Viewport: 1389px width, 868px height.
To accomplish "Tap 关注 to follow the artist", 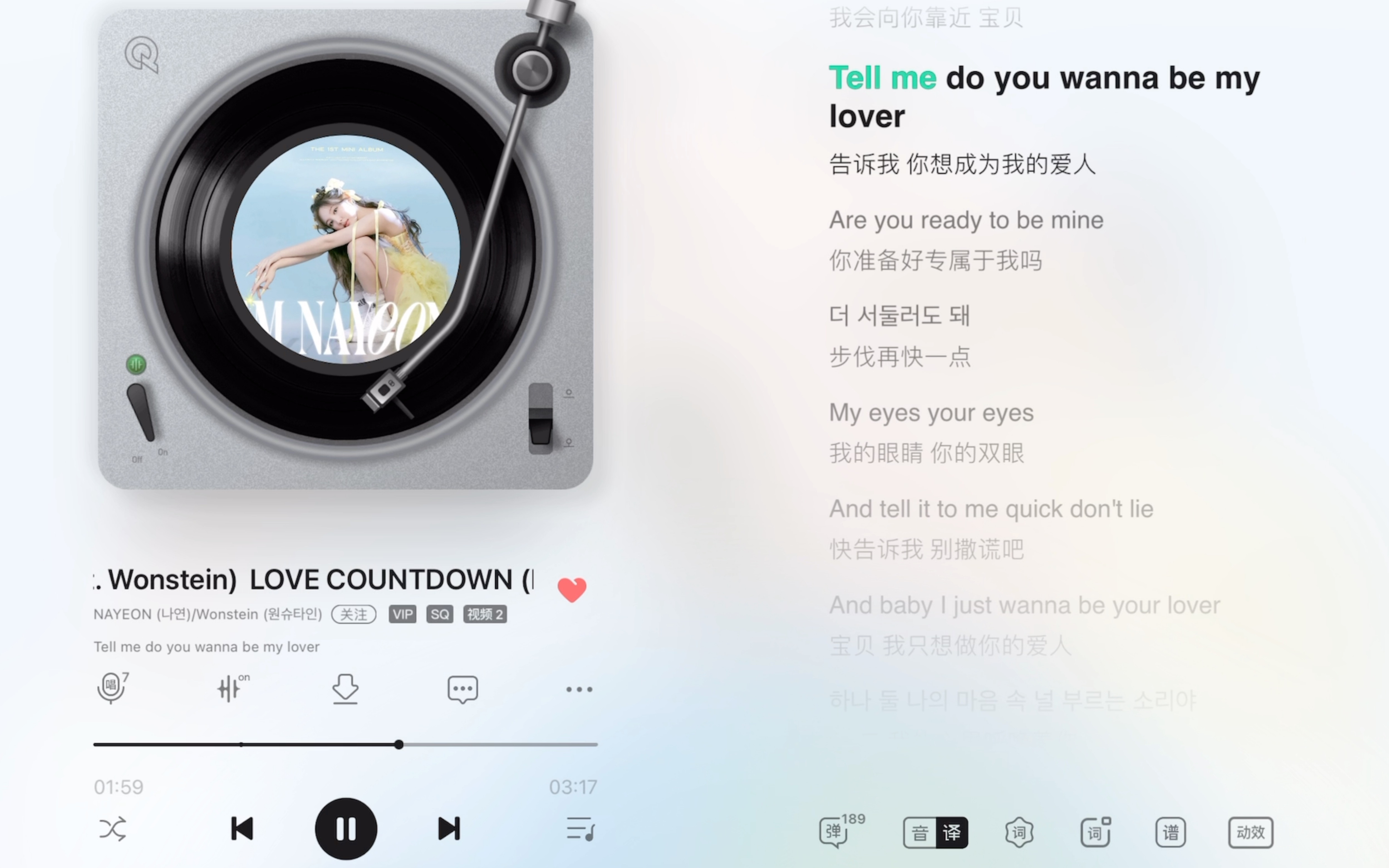I will pyautogui.click(x=353, y=614).
